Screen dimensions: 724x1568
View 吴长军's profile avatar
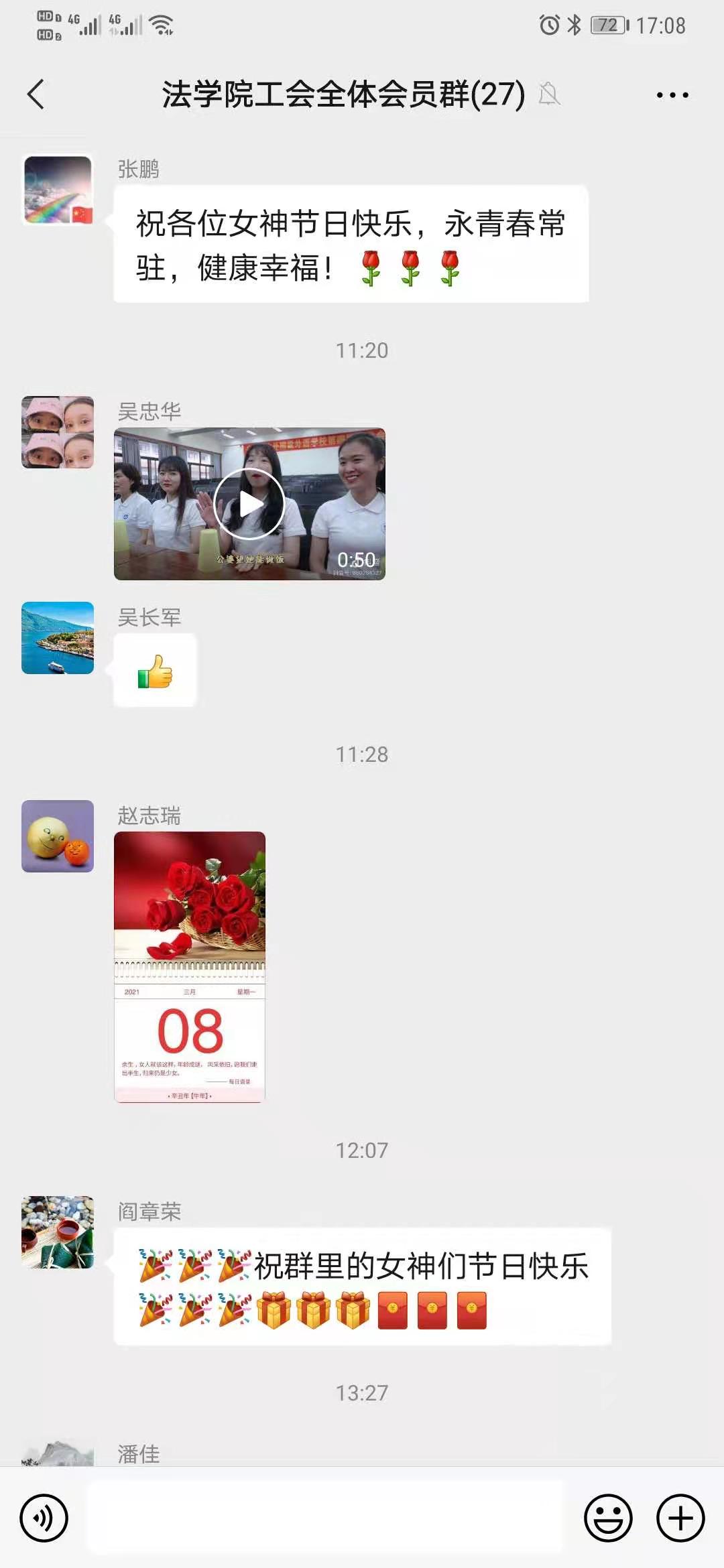pyautogui.click(x=58, y=638)
